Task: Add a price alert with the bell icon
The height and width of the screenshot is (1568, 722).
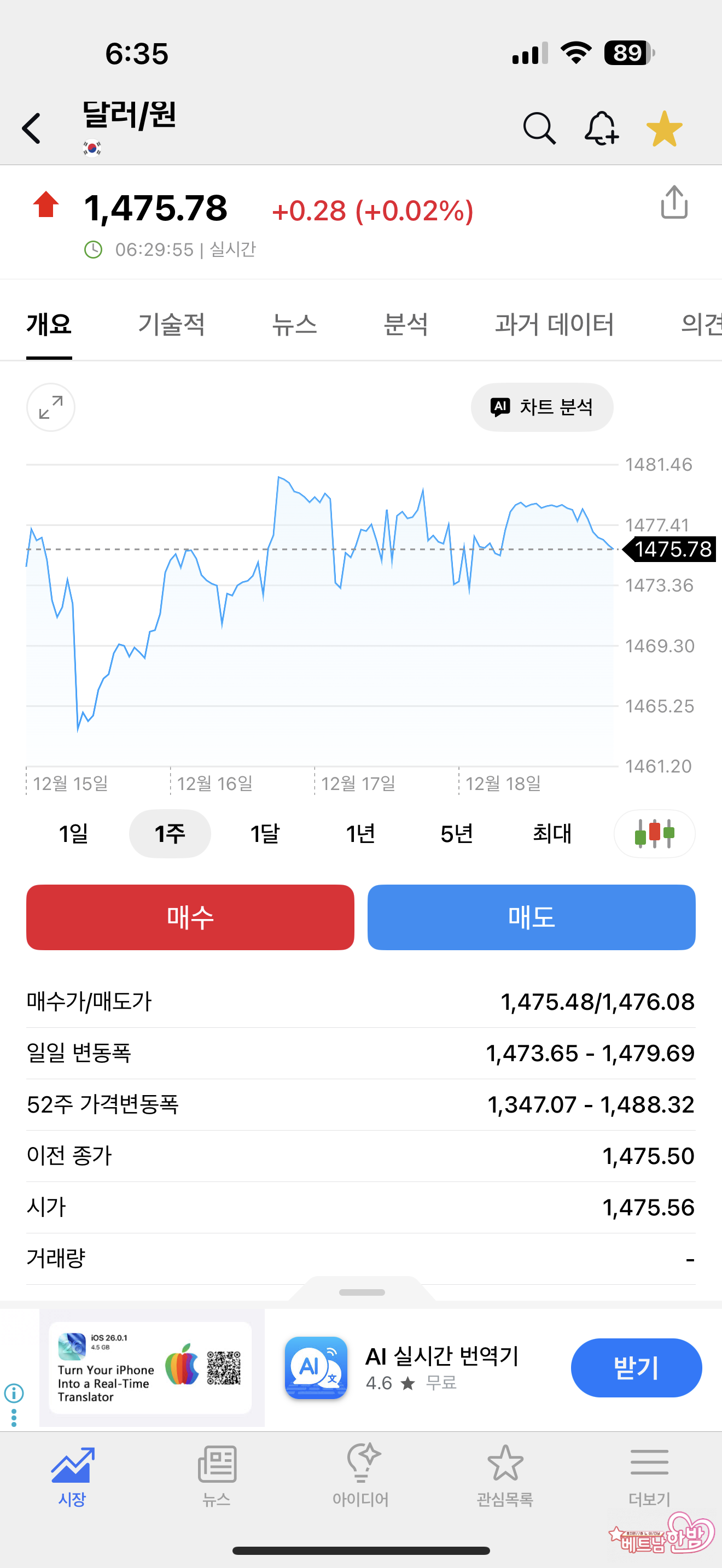Action: pos(602,128)
